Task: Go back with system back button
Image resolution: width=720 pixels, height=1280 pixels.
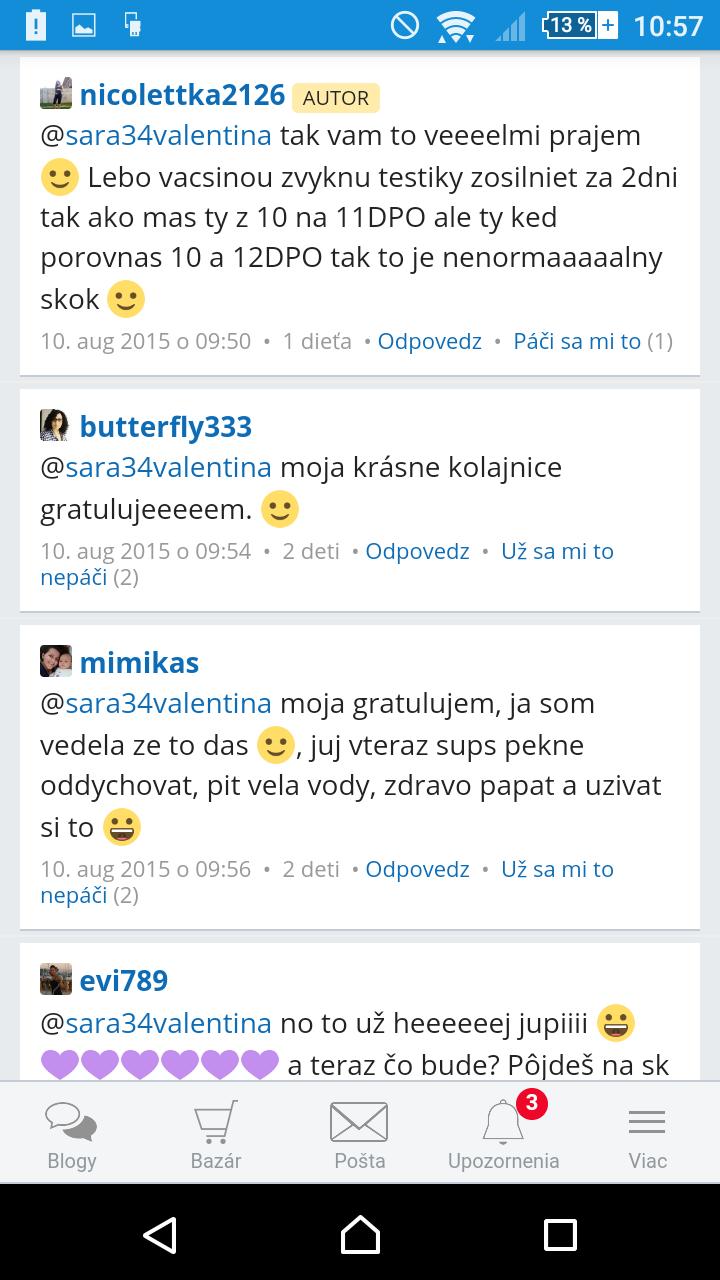Action: coord(160,1234)
